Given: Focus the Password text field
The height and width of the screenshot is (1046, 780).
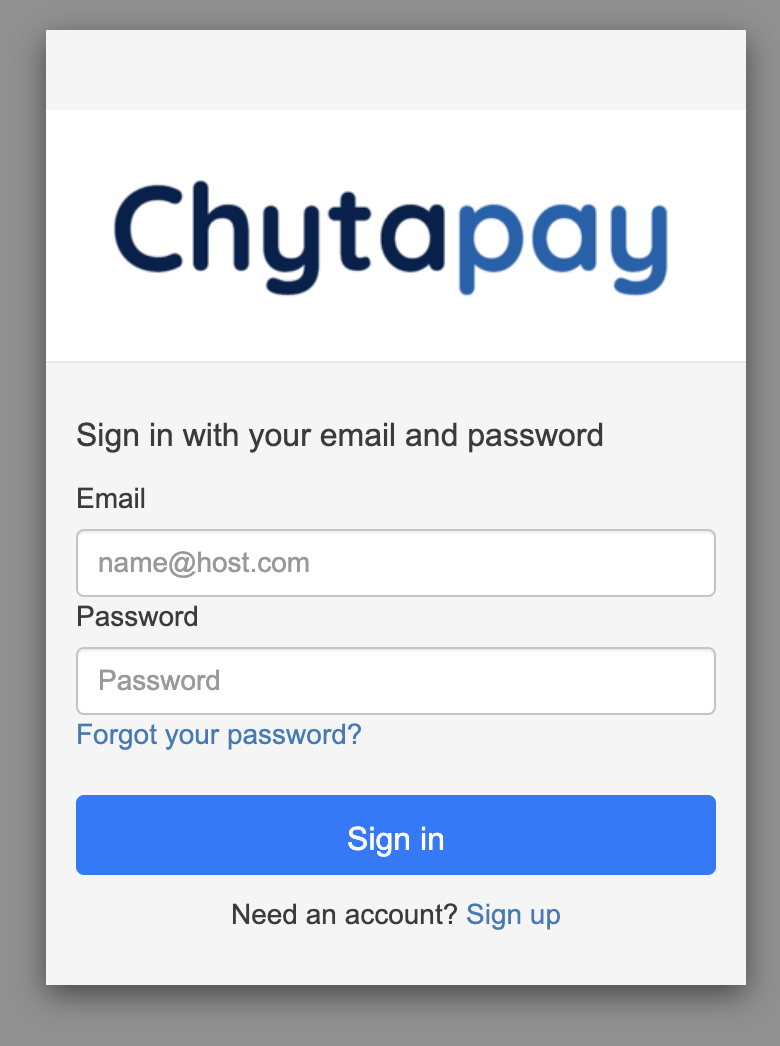Looking at the screenshot, I should pos(395,681).
